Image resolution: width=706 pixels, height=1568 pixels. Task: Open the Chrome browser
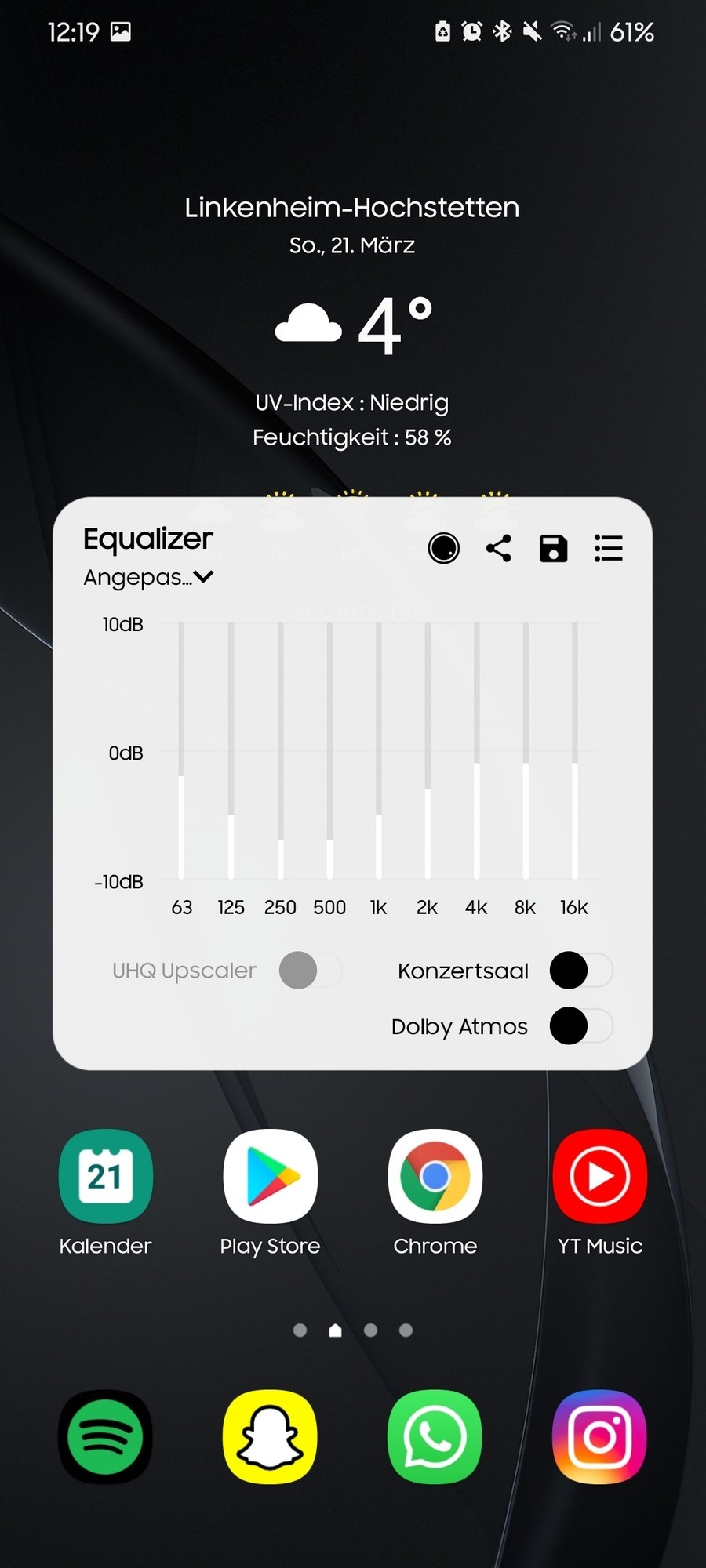tap(435, 1177)
